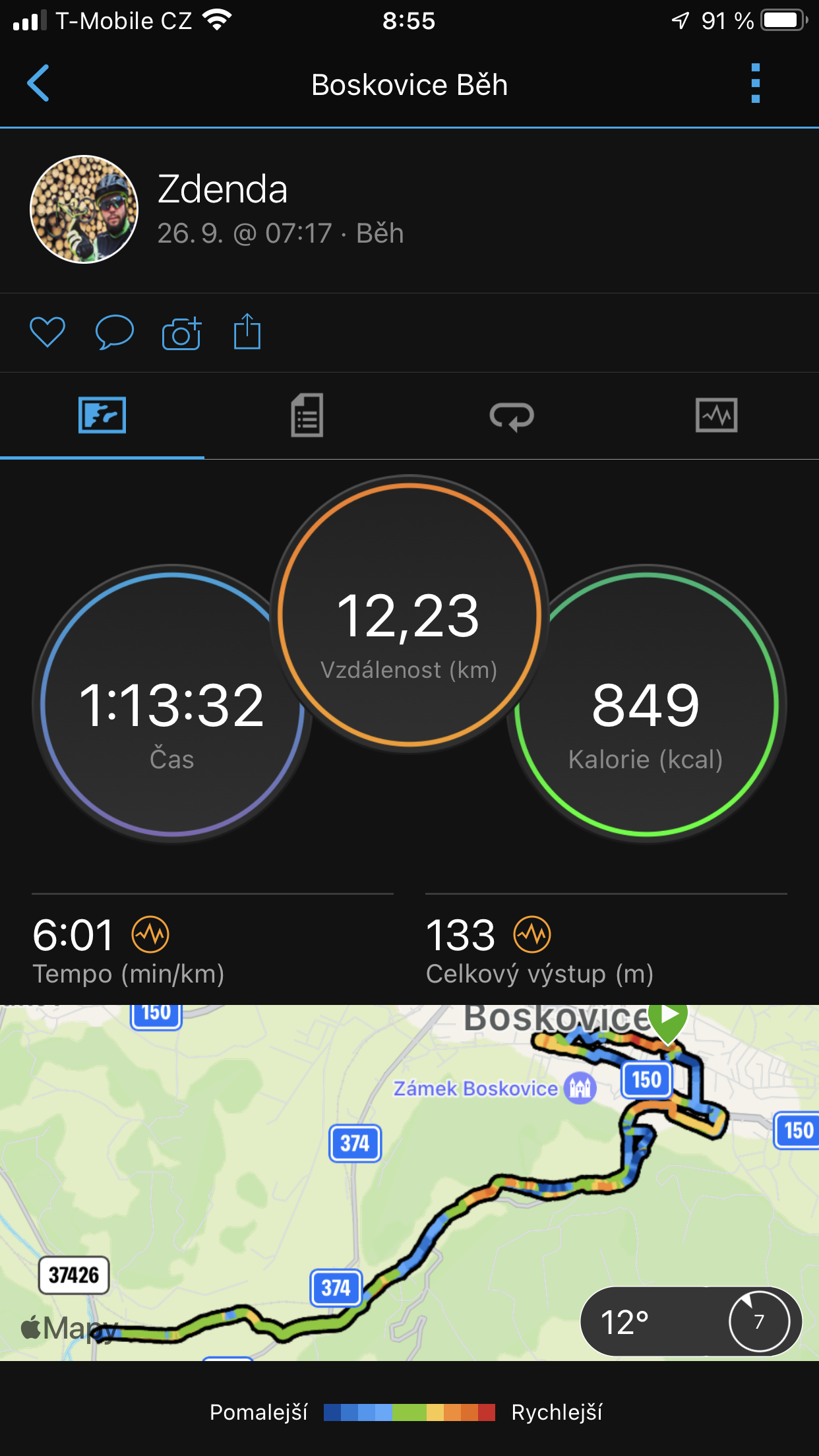Switch to the laps tab
The height and width of the screenshot is (1456, 819).
512,416
